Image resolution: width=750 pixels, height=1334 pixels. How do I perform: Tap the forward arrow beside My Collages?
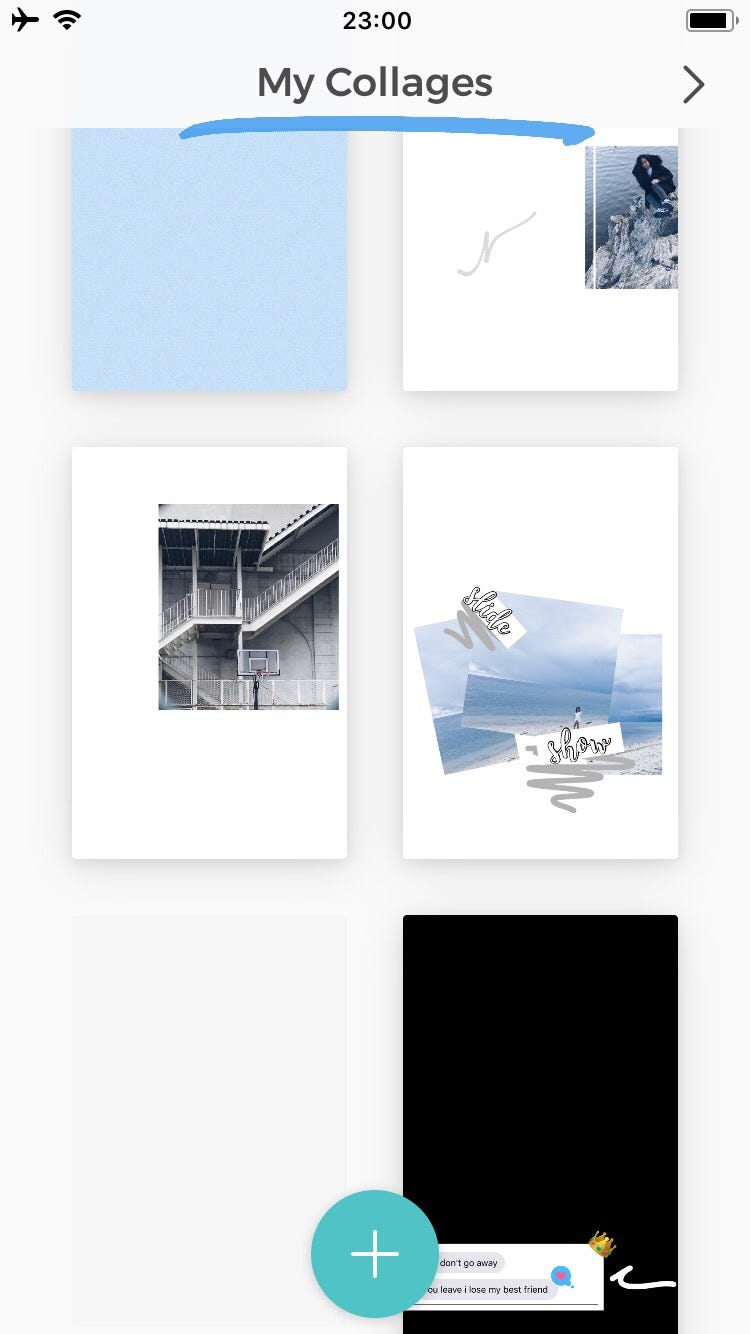[x=693, y=85]
